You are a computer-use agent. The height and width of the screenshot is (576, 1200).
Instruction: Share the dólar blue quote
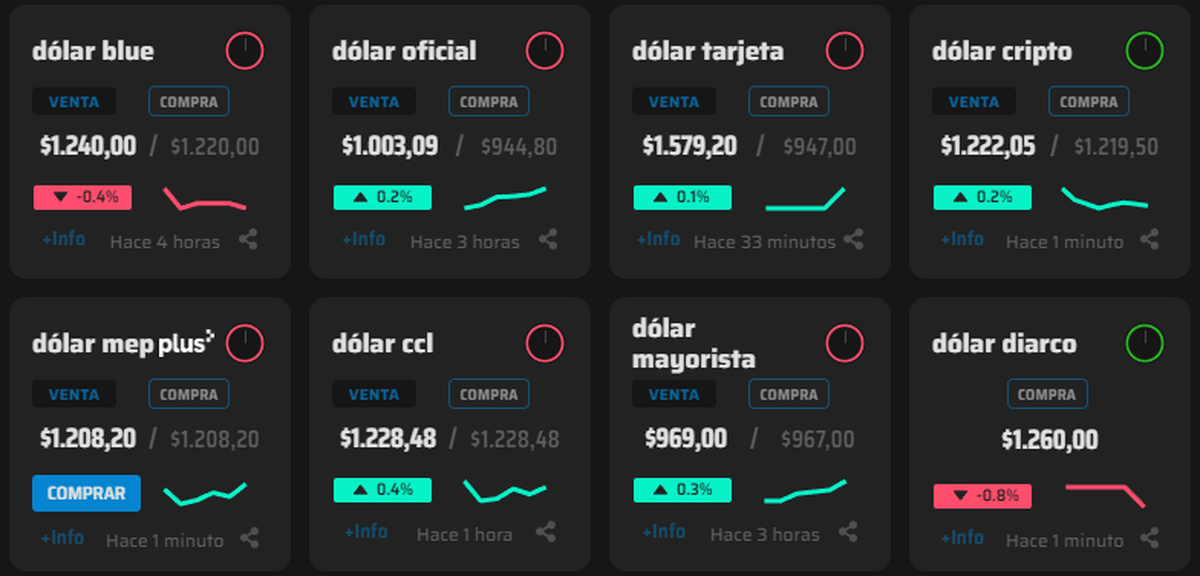(x=249, y=240)
